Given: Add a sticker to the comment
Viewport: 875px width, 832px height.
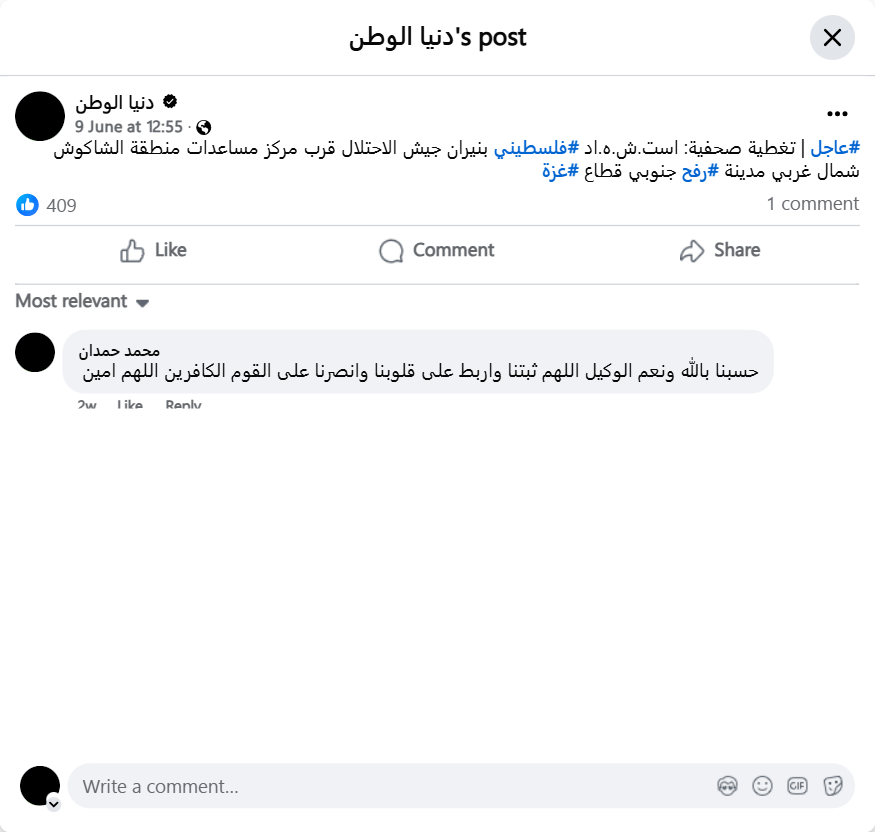Looking at the screenshot, I should tap(832, 786).
